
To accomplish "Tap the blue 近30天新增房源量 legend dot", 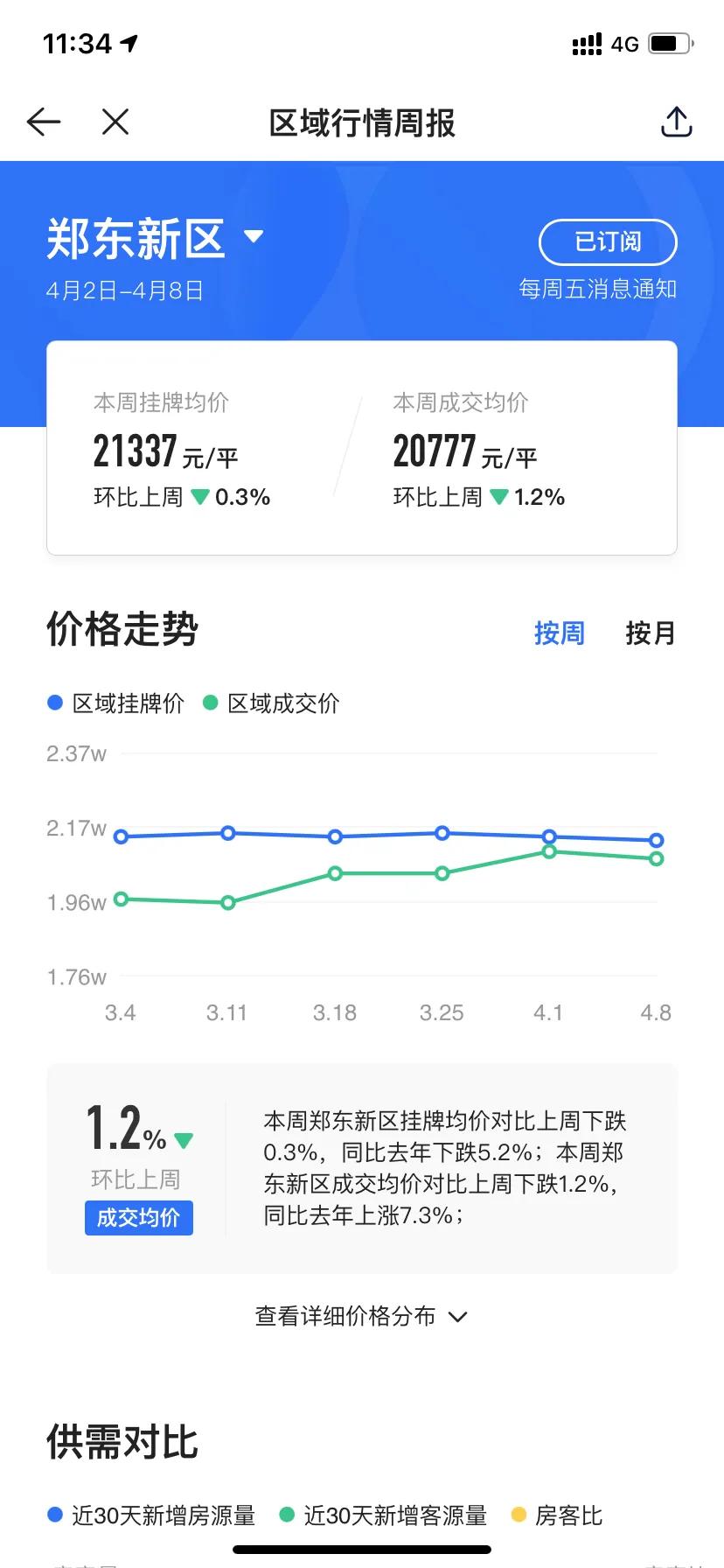I will point(54,1515).
